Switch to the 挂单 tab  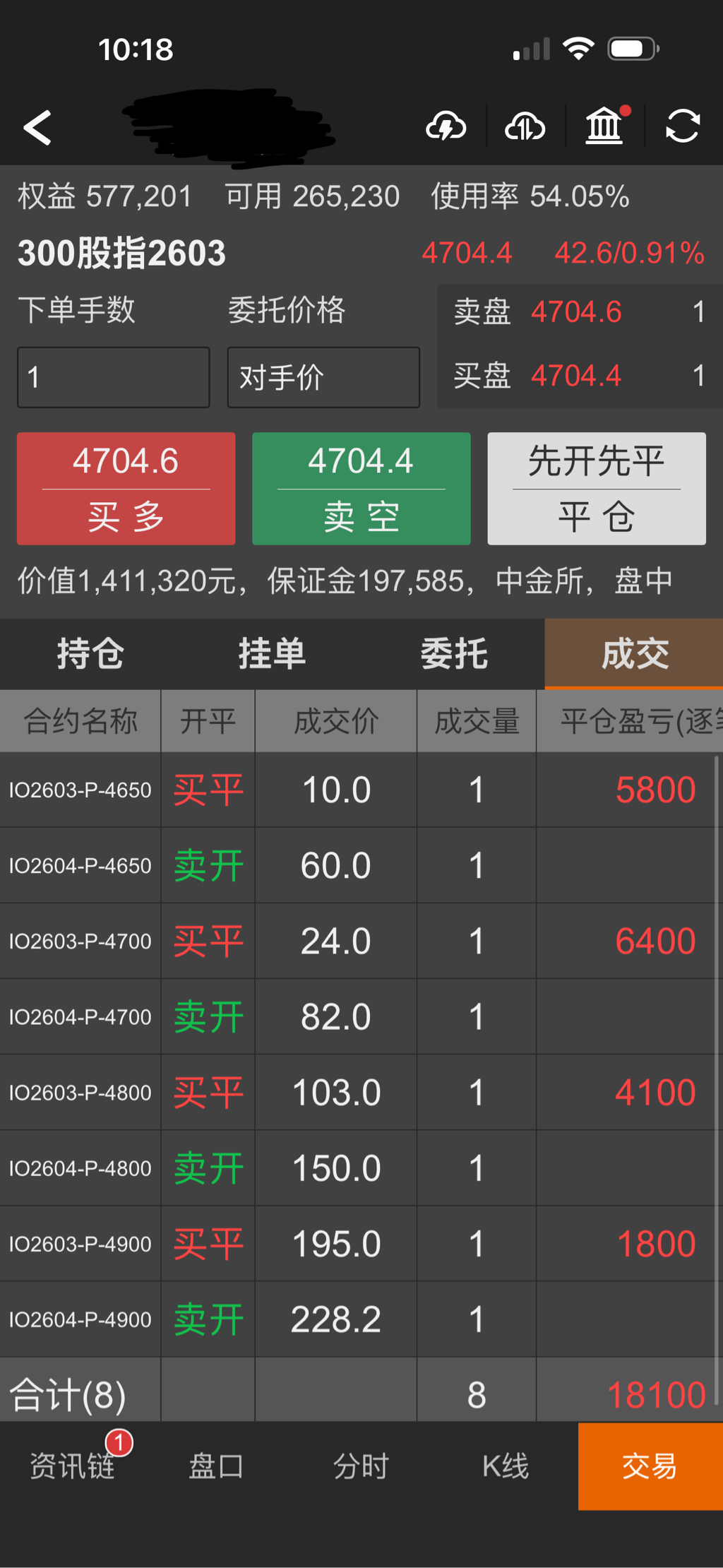click(x=272, y=654)
